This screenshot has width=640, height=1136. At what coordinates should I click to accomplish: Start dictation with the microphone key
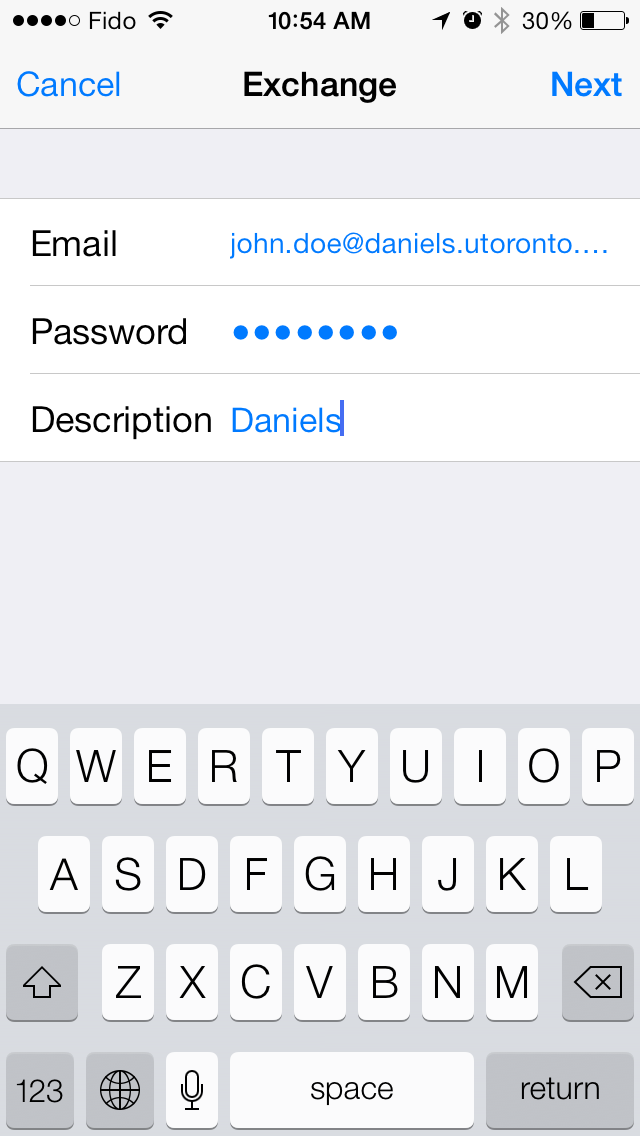coord(191,1090)
